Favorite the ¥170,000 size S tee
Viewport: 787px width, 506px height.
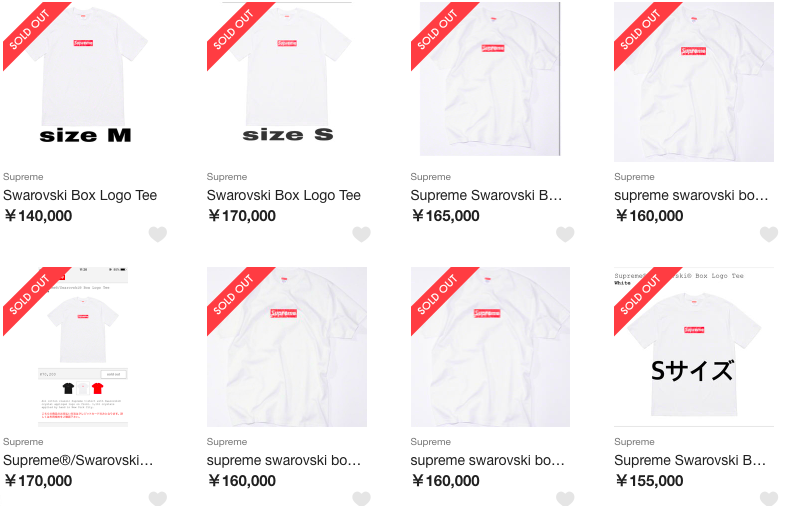tap(361, 234)
